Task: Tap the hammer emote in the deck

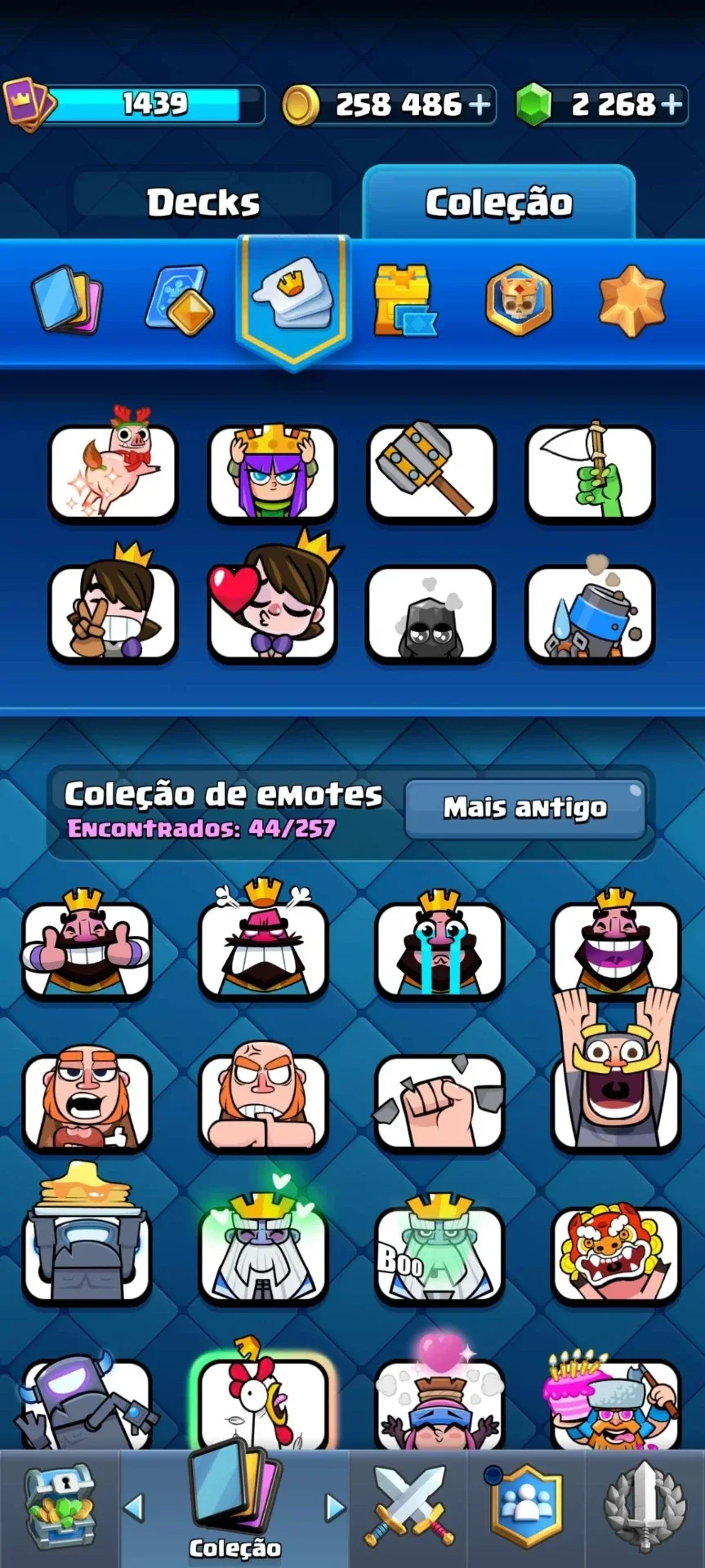Action: point(431,472)
